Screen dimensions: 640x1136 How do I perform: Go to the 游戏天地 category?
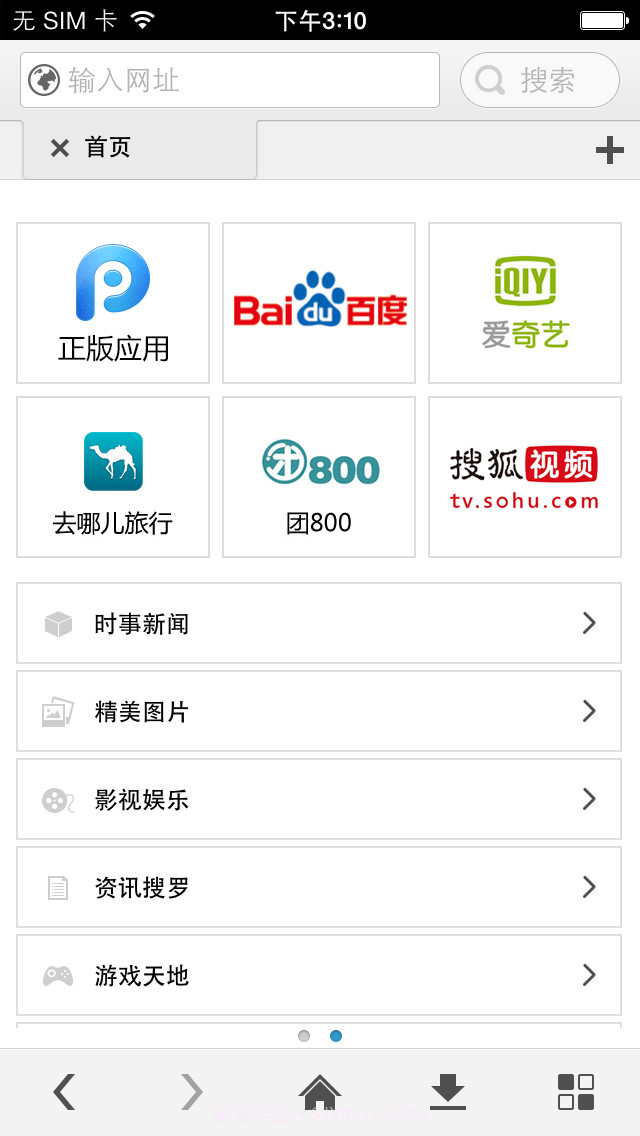coord(319,975)
